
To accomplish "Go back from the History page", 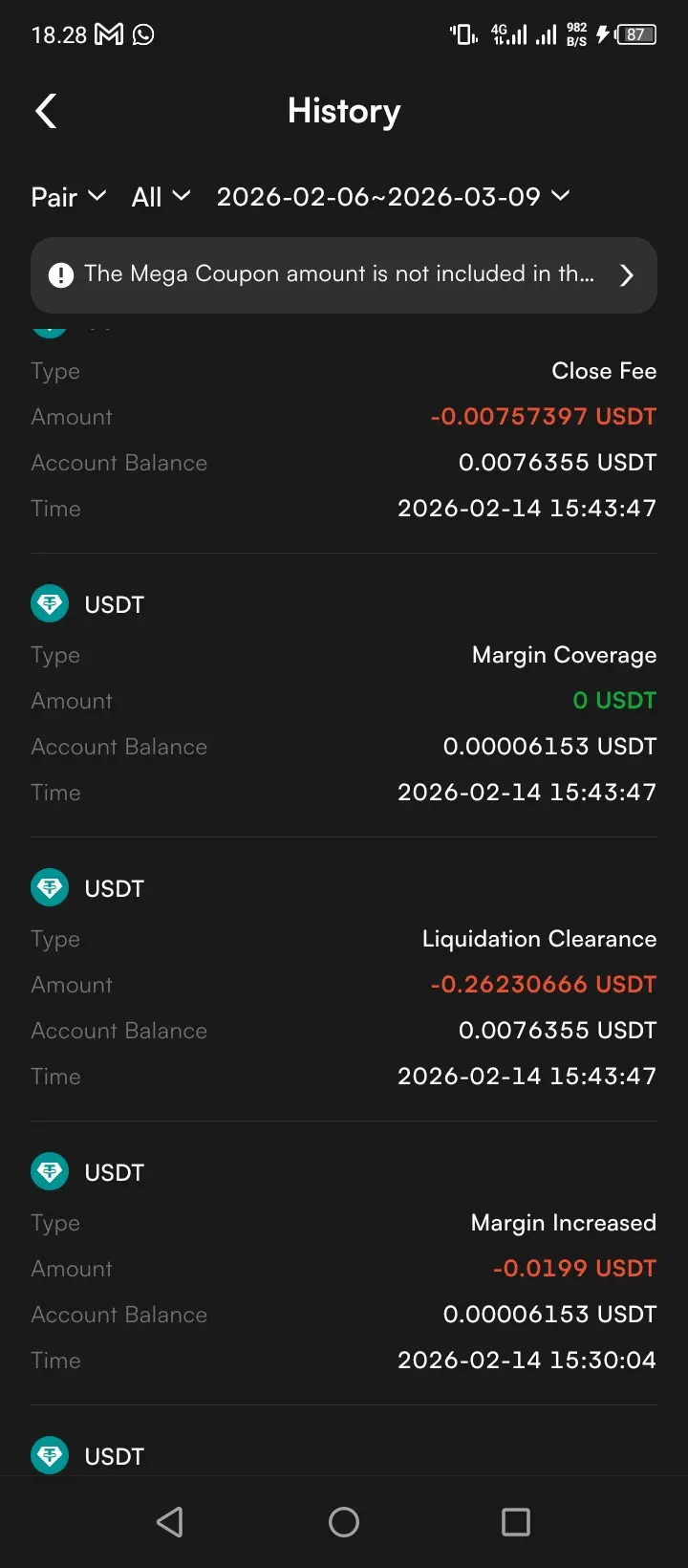I will pyautogui.click(x=46, y=111).
